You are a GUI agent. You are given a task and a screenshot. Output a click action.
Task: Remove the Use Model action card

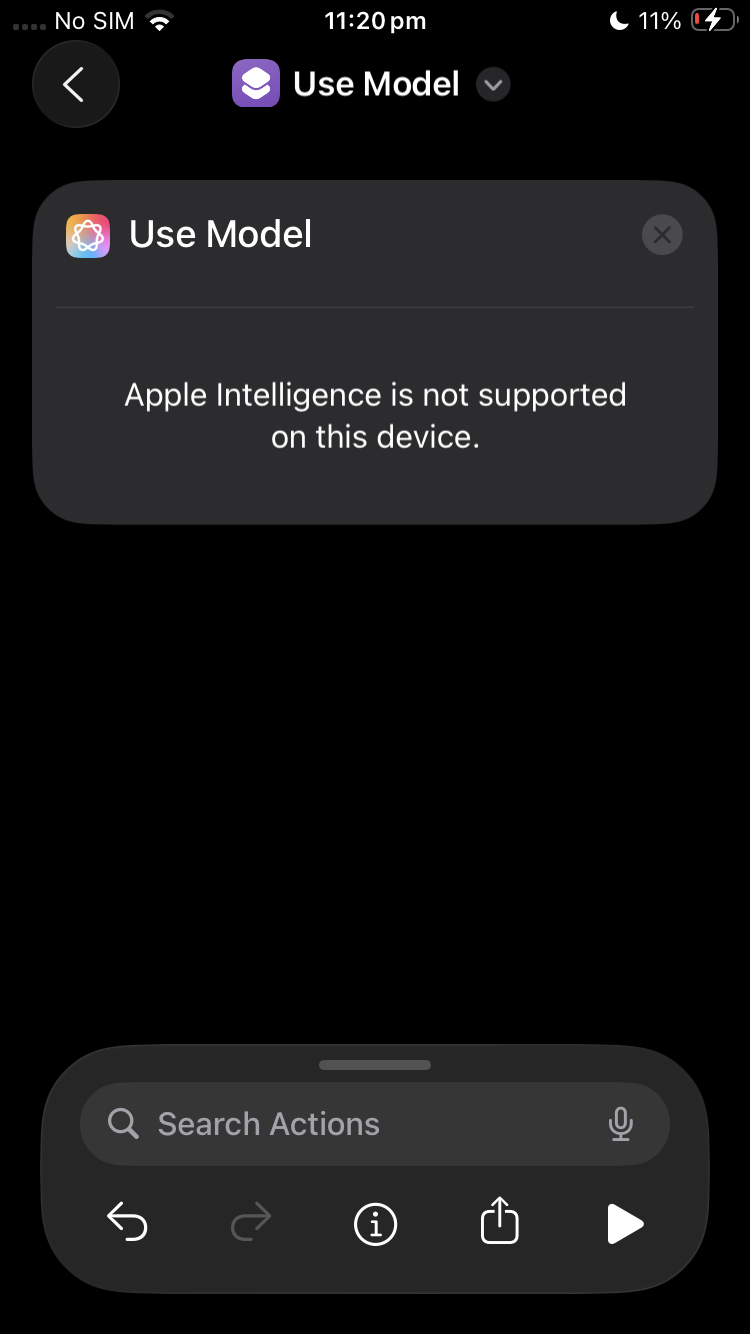pos(661,235)
